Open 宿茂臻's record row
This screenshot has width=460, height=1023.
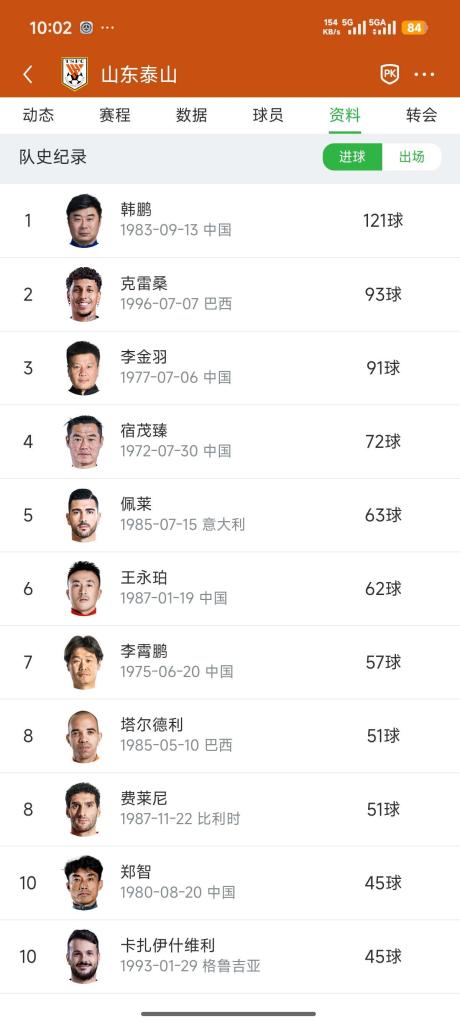[x=230, y=442]
